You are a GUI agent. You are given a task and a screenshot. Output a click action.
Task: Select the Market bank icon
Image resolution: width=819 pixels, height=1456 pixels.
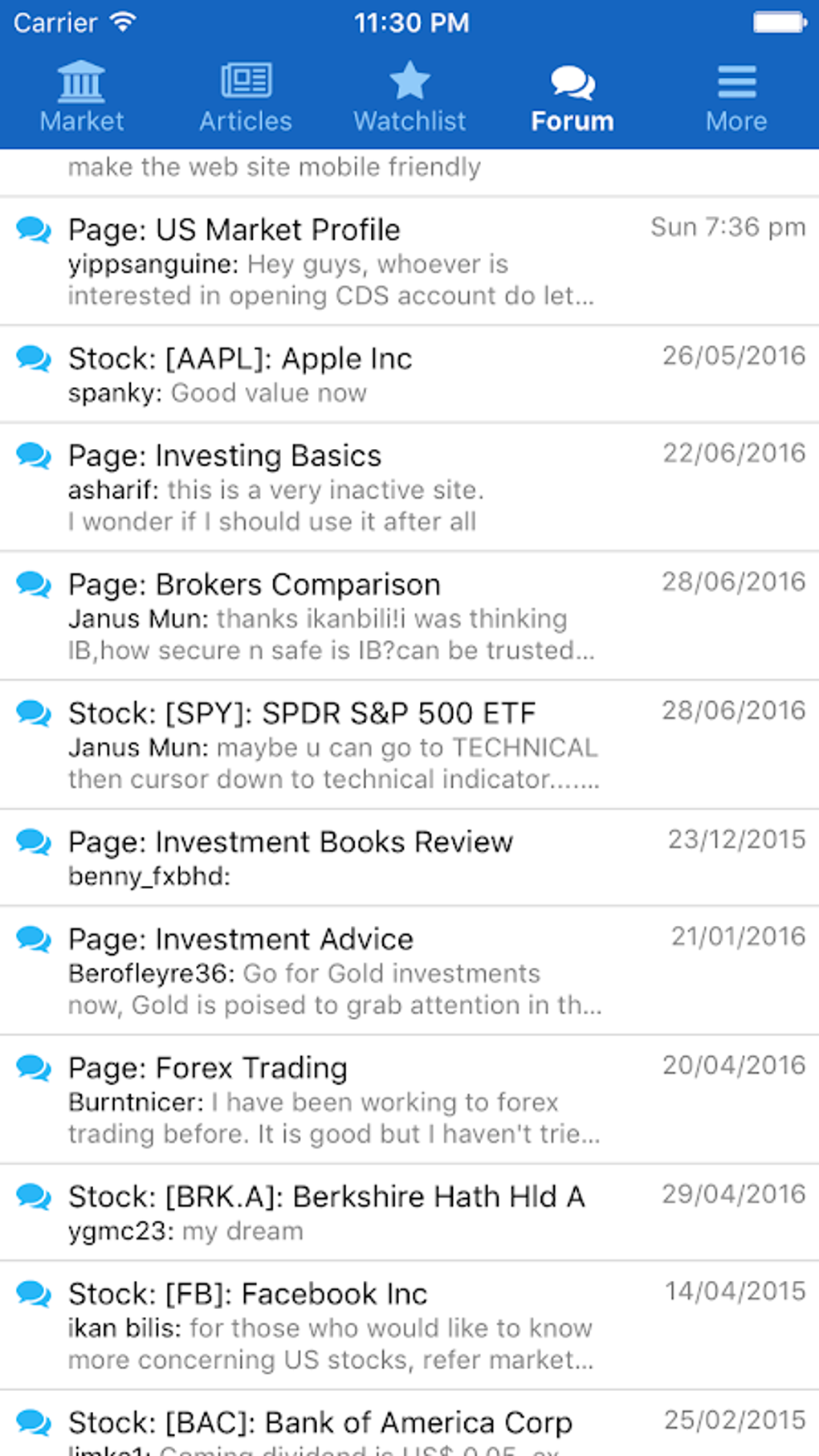pos(81,81)
